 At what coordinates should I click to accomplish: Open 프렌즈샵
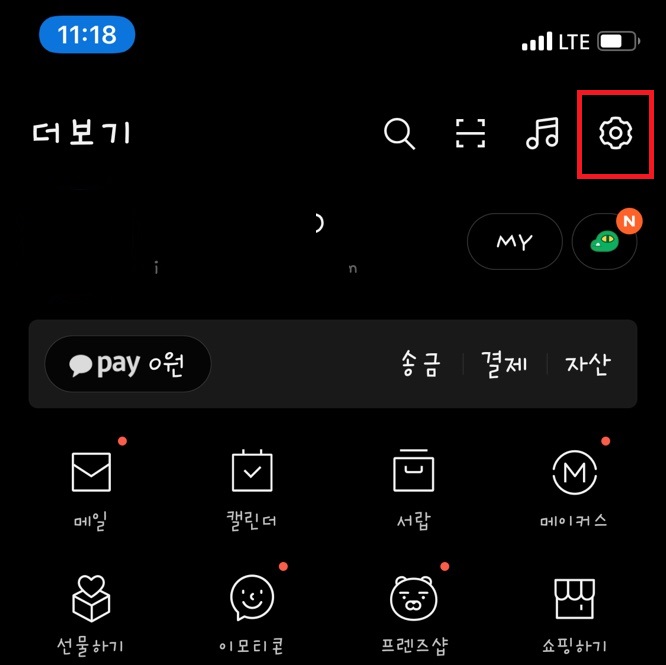414,614
